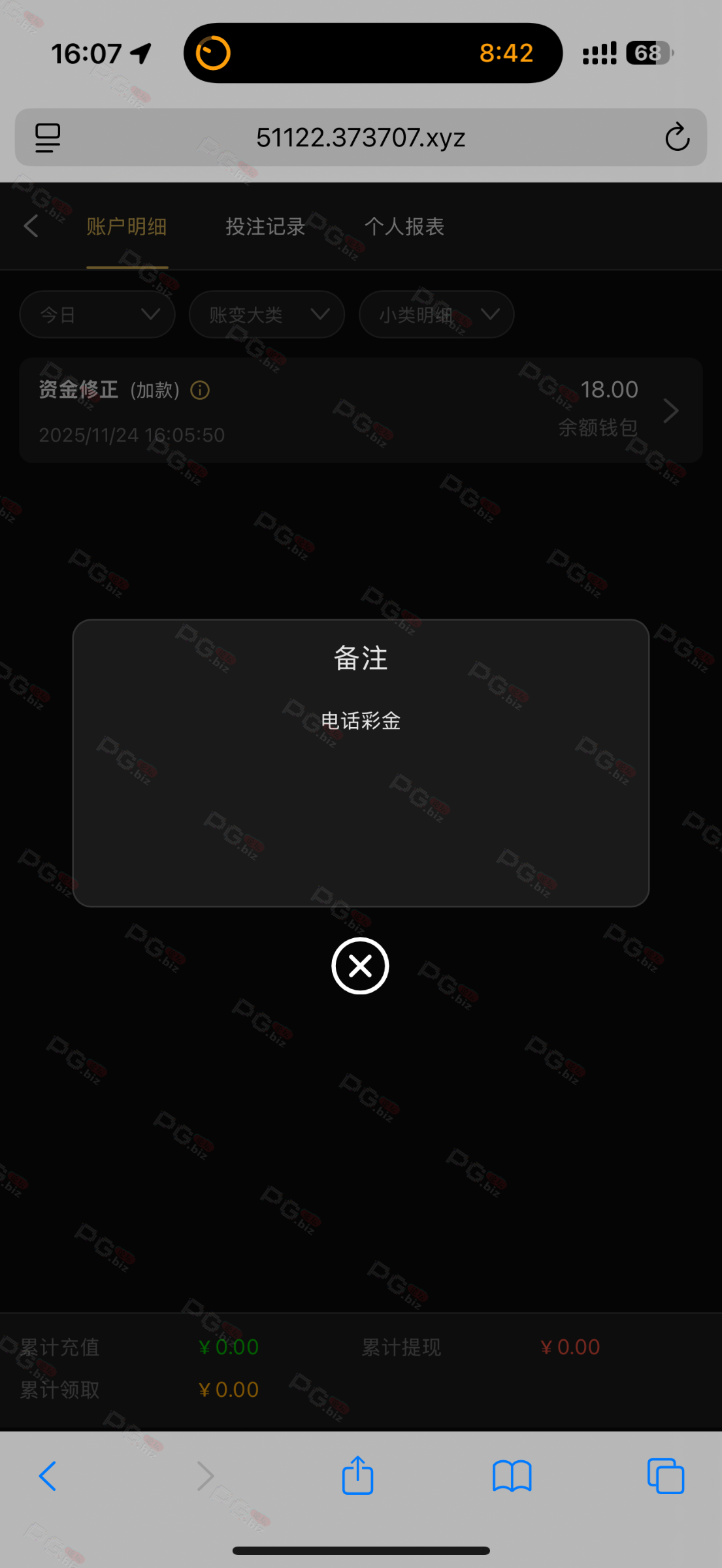
Task: Go back in Safari history
Action: [x=48, y=1476]
